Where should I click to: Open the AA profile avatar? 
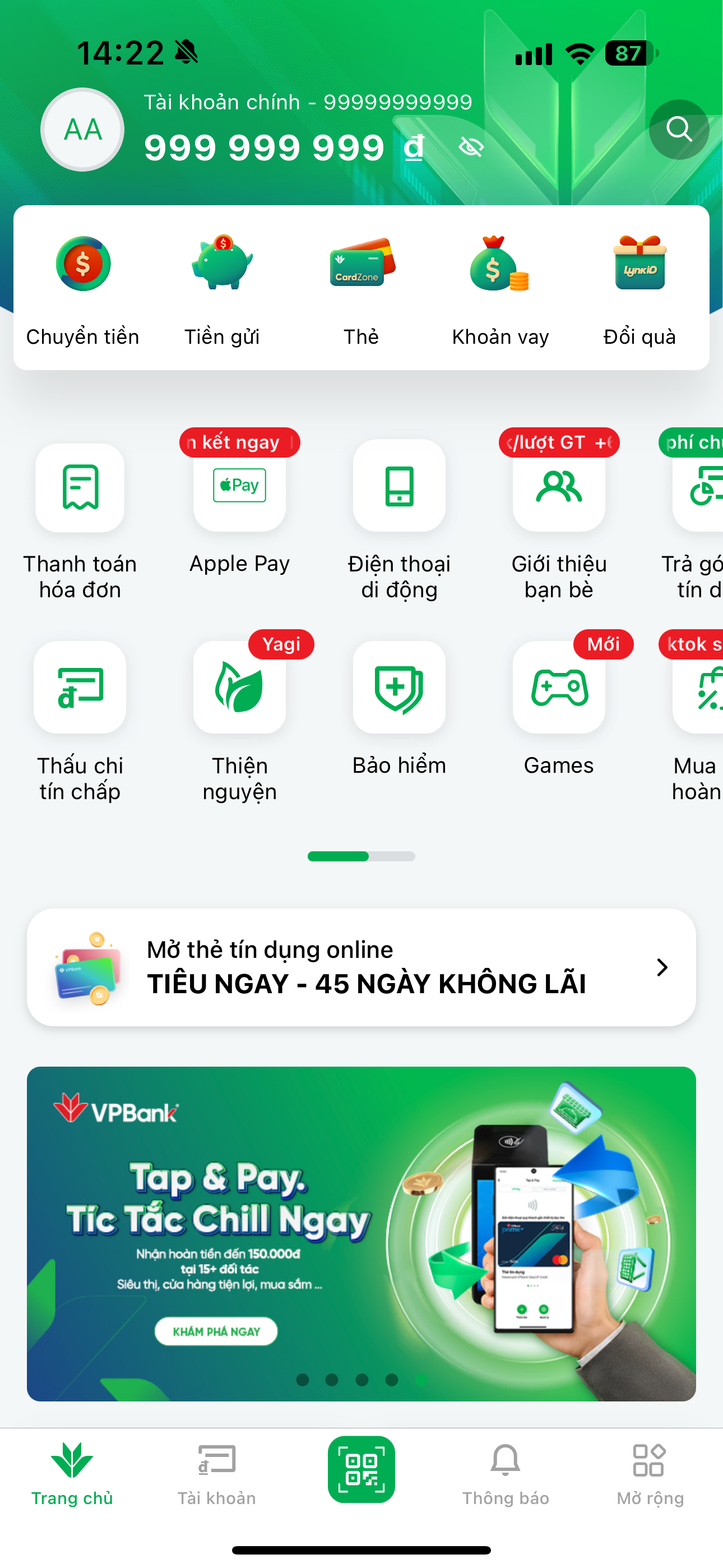83,130
